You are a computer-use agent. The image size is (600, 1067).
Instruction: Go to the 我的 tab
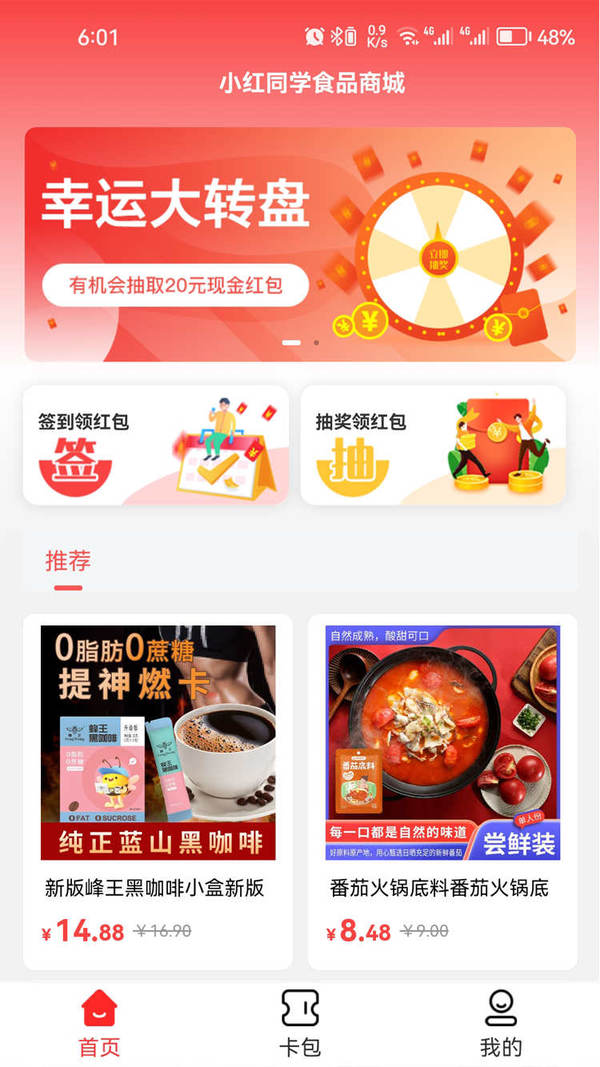pyautogui.click(x=501, y=1024)
